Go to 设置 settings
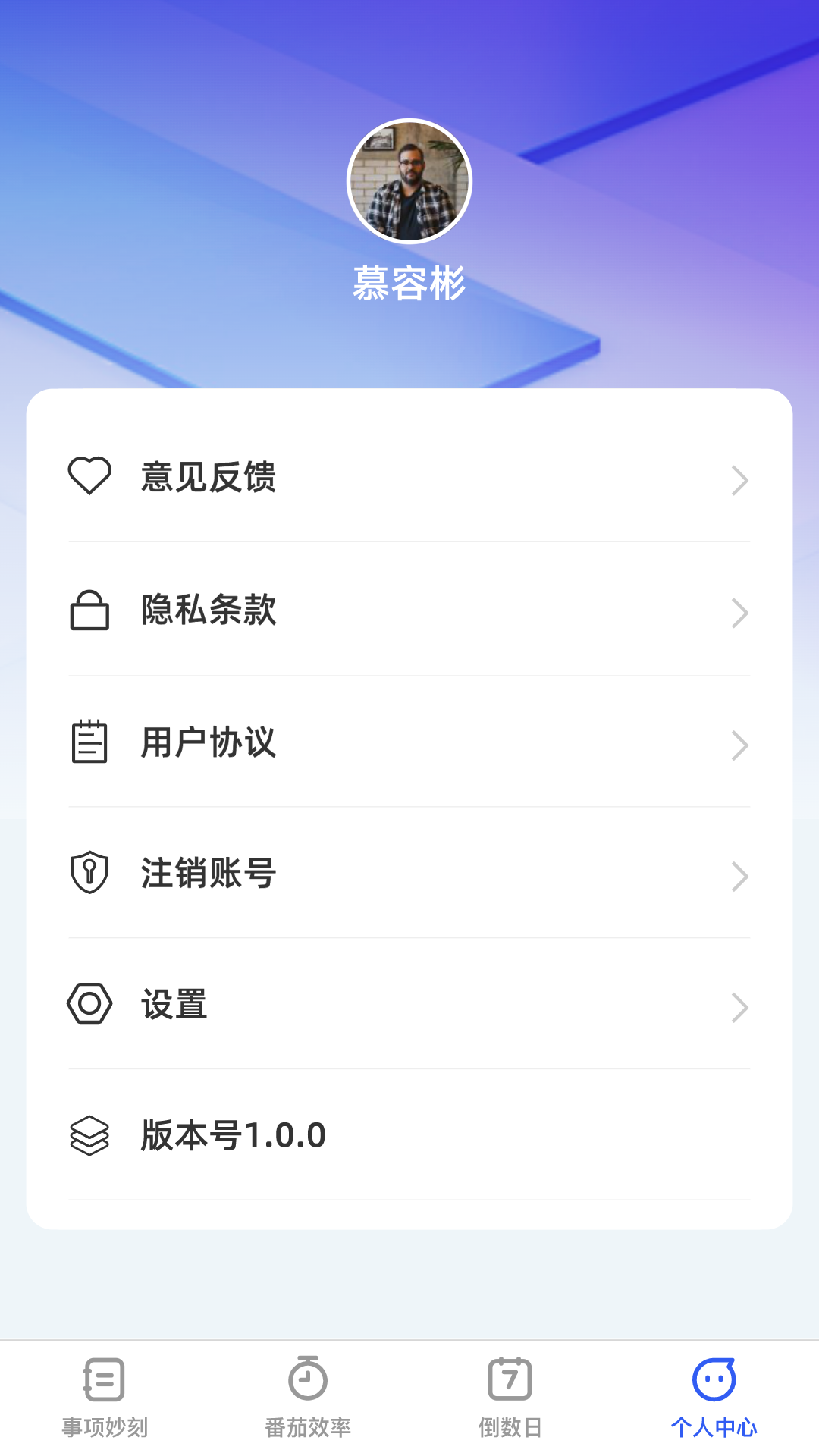The image size is (819, 1456). tap(409, 1005)
